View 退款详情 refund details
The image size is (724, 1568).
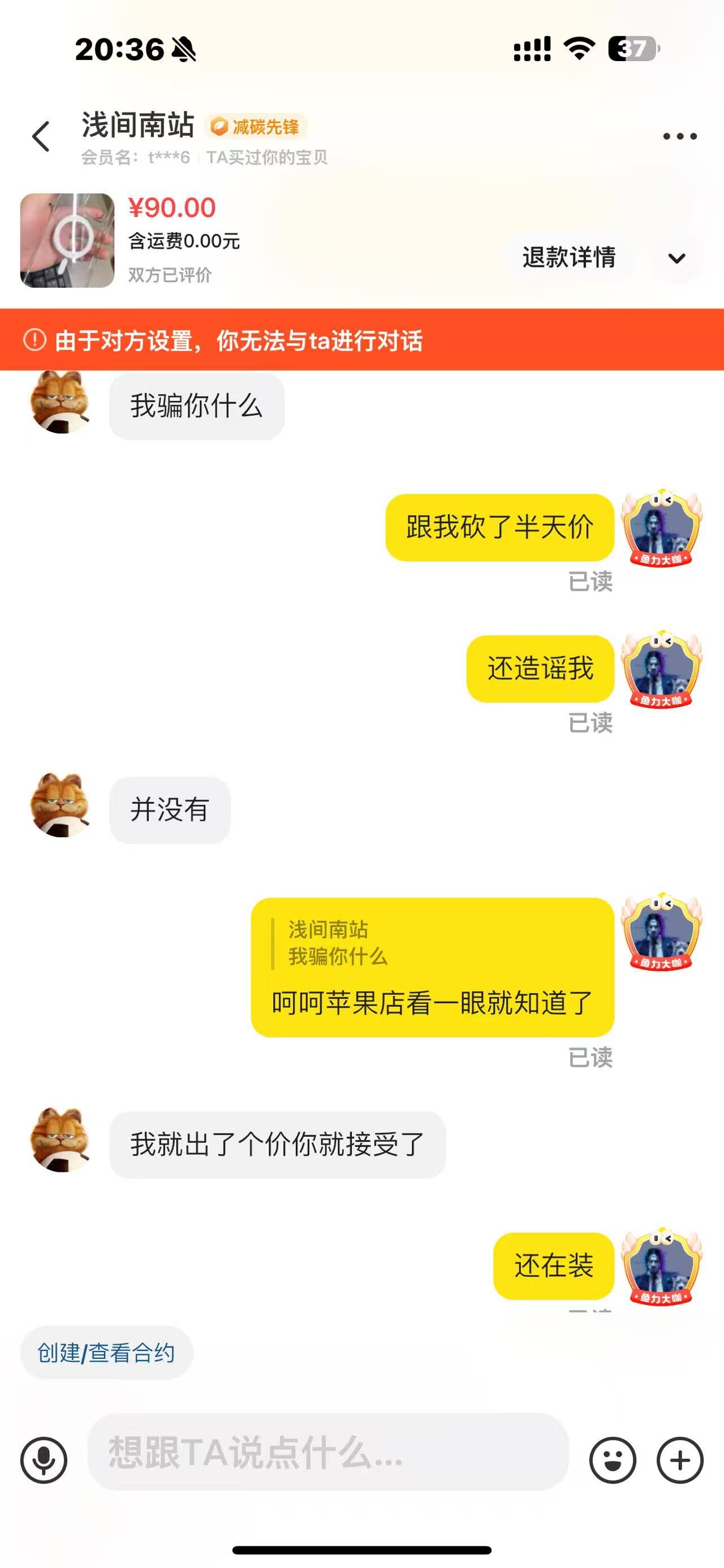tap(568, 258)
